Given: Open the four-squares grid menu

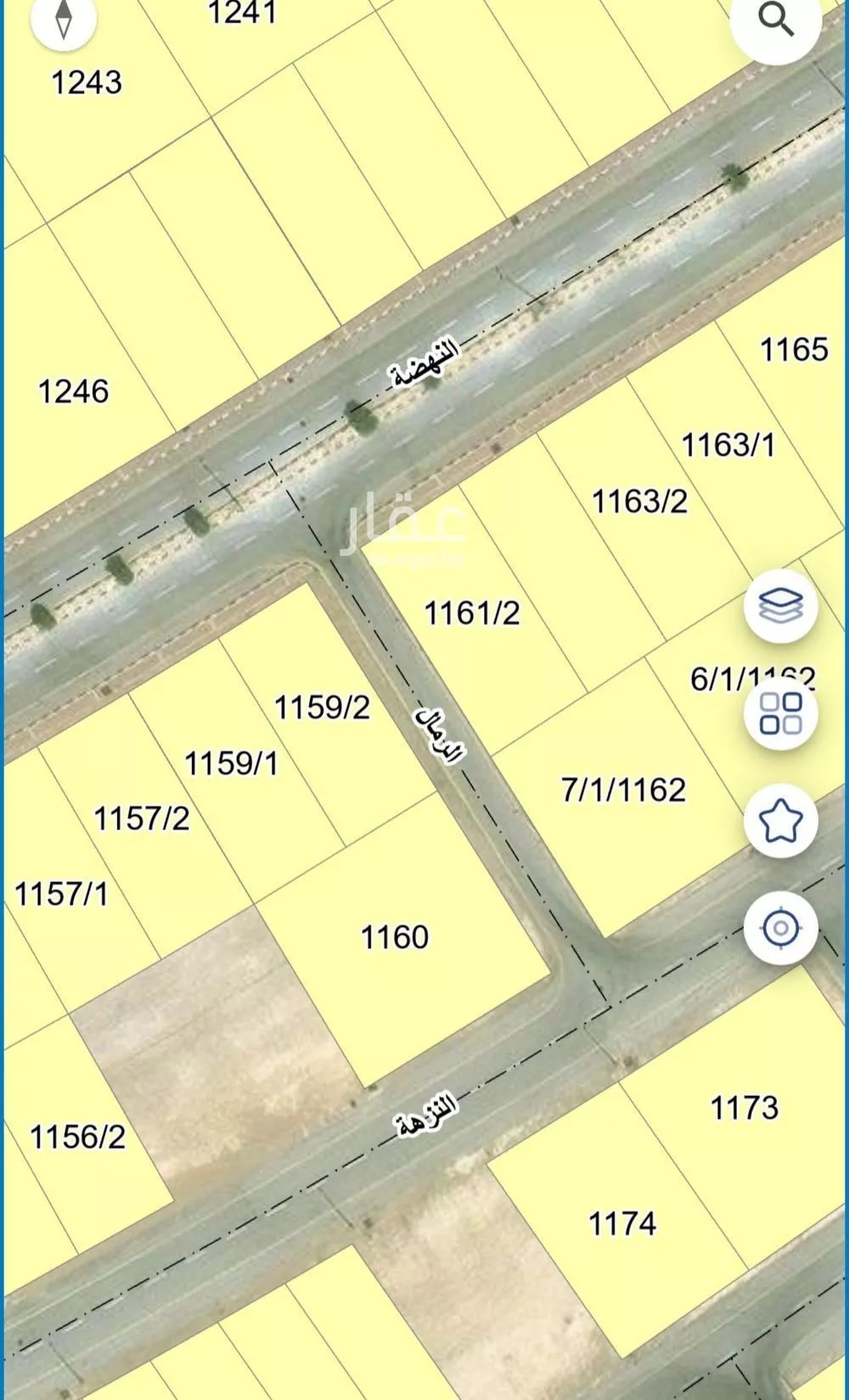Looking at the screenshot, I should point(780,713).
